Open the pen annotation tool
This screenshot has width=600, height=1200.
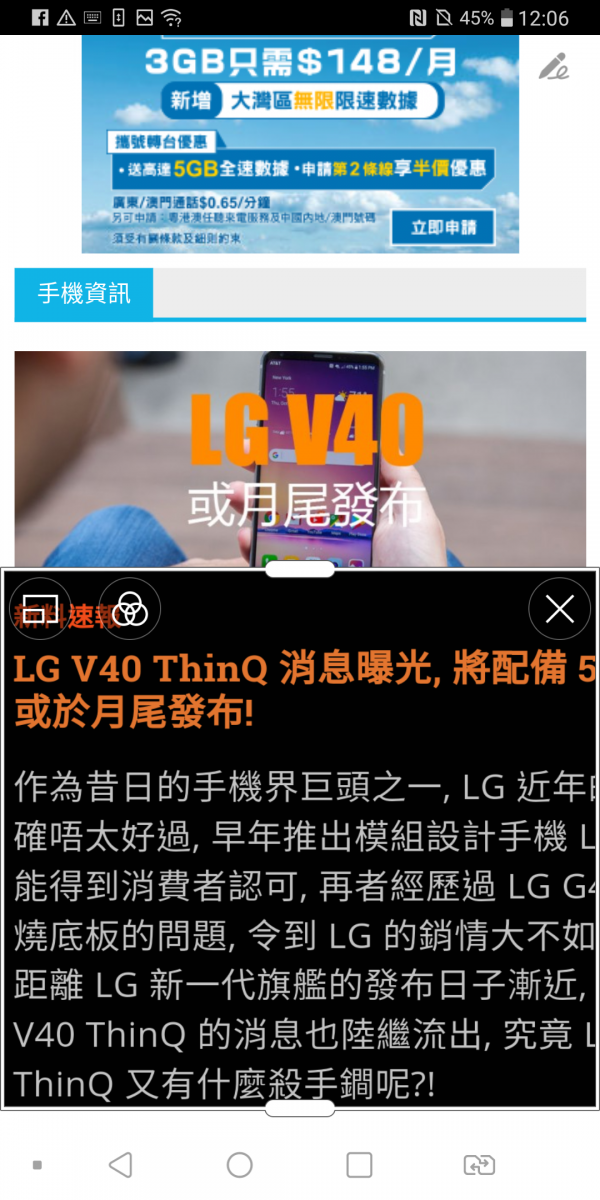point(553,67)
